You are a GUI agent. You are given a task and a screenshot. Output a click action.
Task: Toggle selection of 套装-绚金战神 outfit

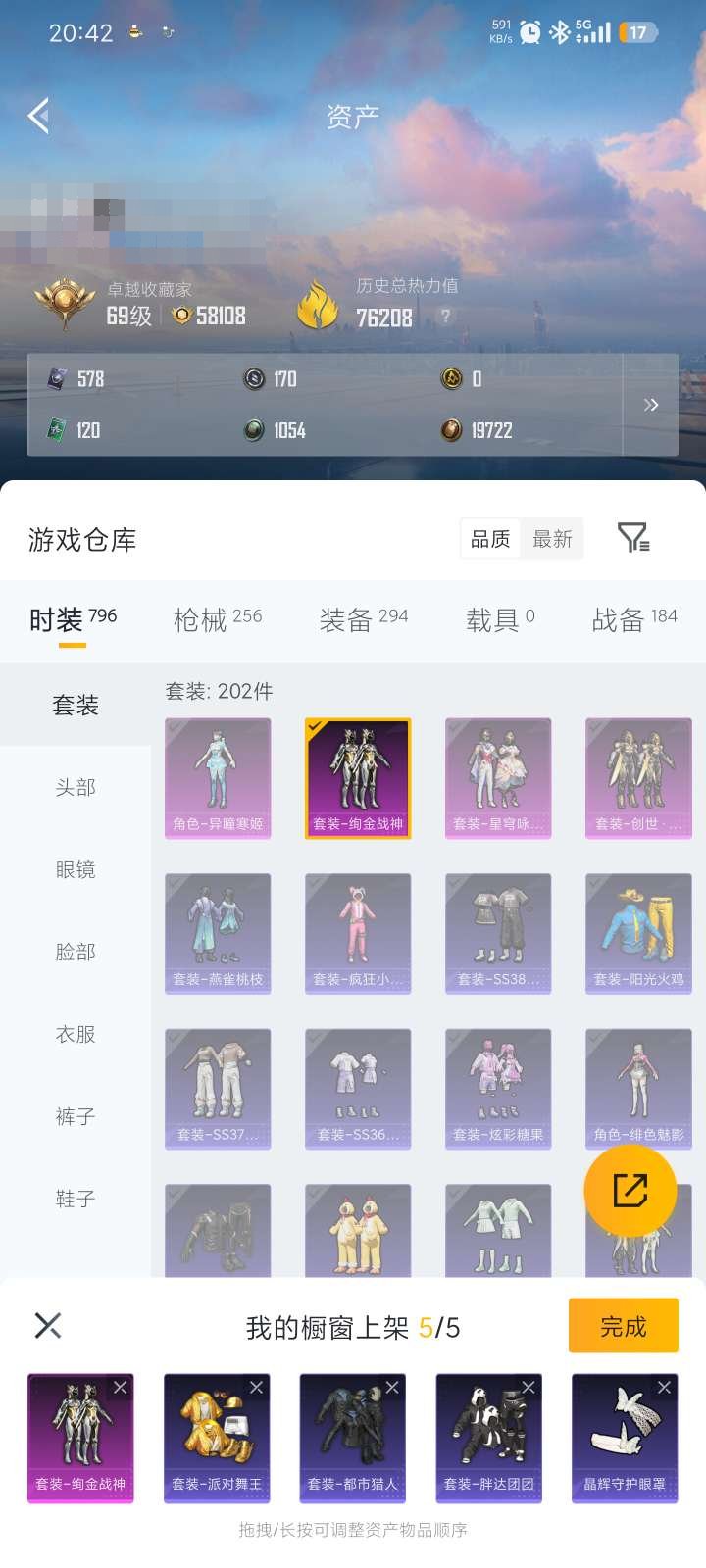(x=358, y=777)
